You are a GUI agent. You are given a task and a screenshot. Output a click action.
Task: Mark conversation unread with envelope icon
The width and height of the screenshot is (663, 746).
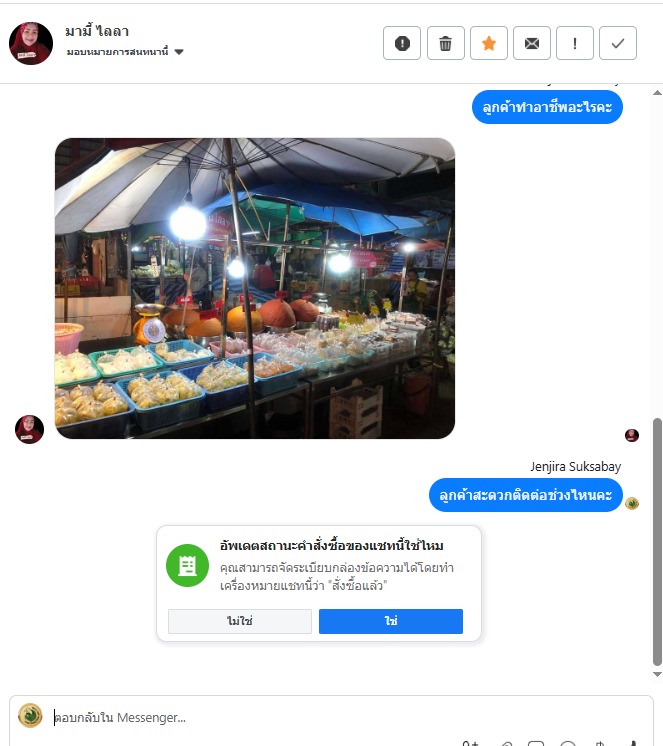532,43
